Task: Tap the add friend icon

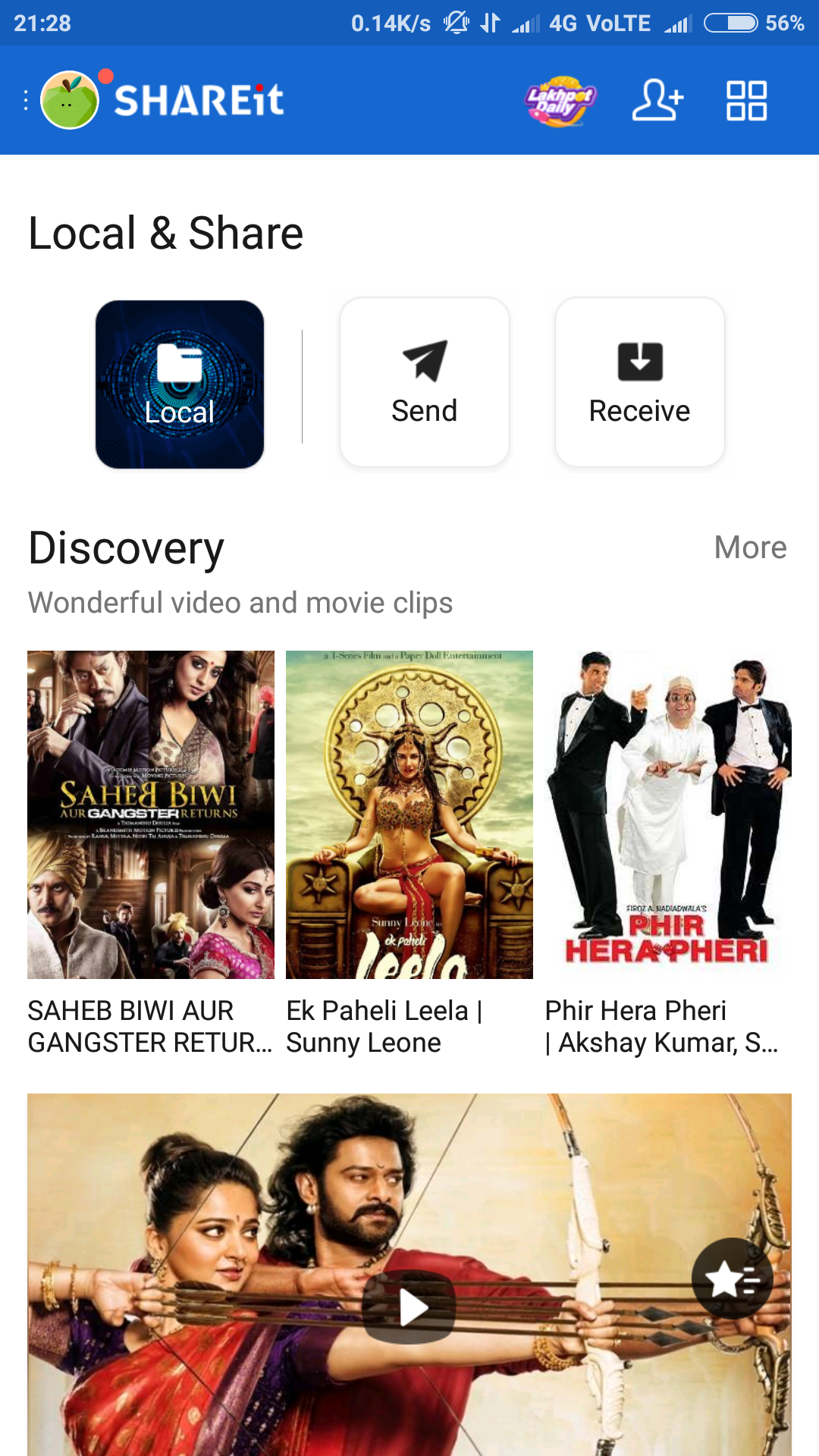Action: click(x=657, y=101)
